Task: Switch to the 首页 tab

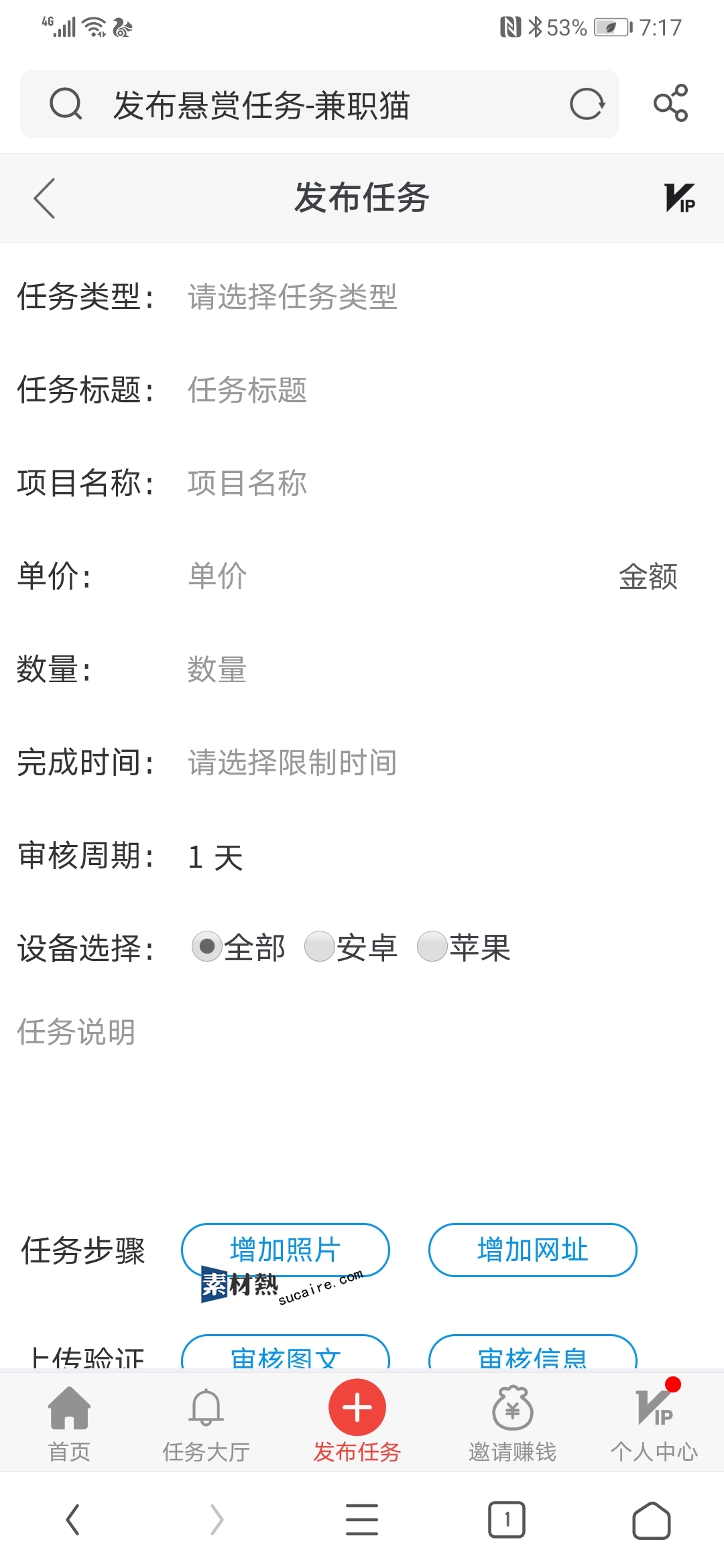Action: [x=69, y=1423]
